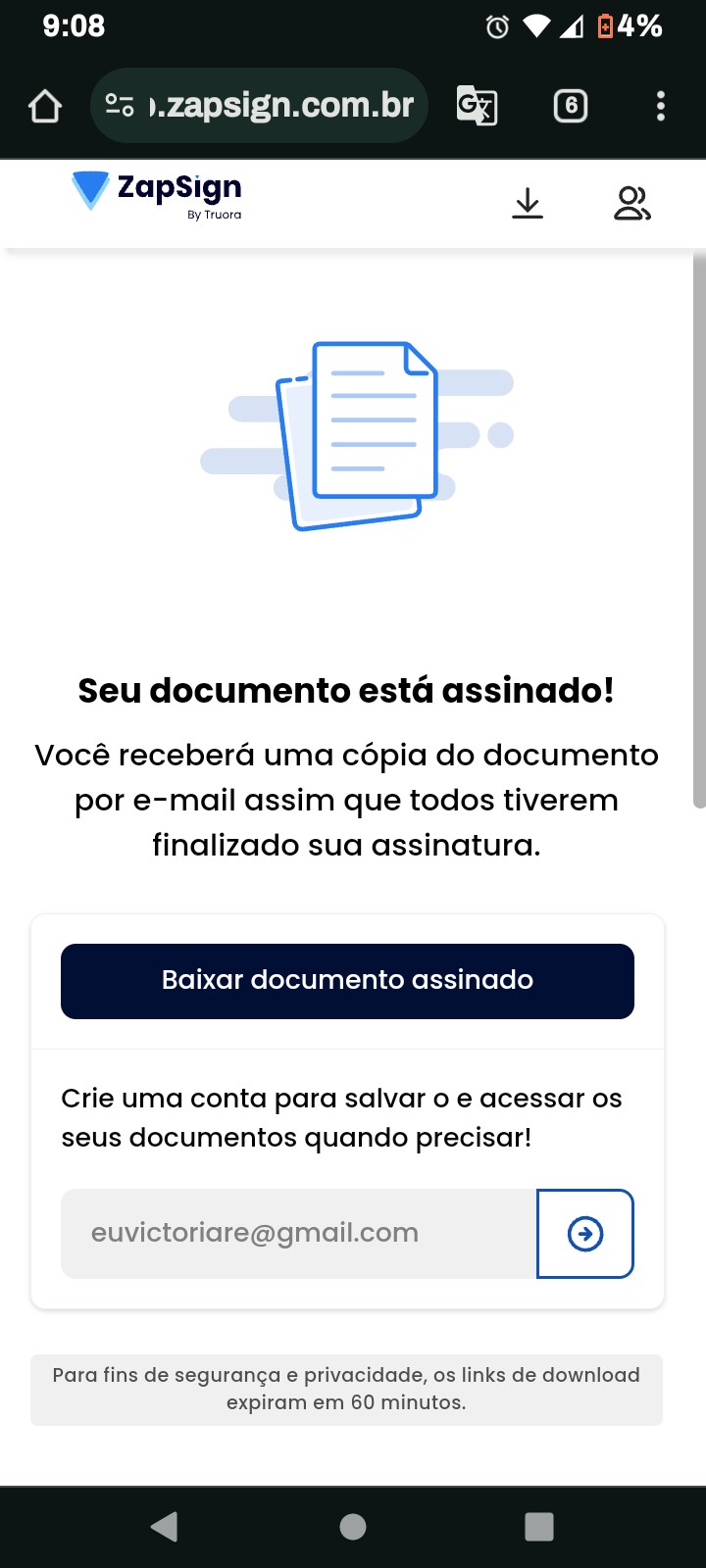Image resolution: width=706 pixels, height=1568 pixels.
Task: Tap Baixar documento assinado button
Action: pos(347,981)
